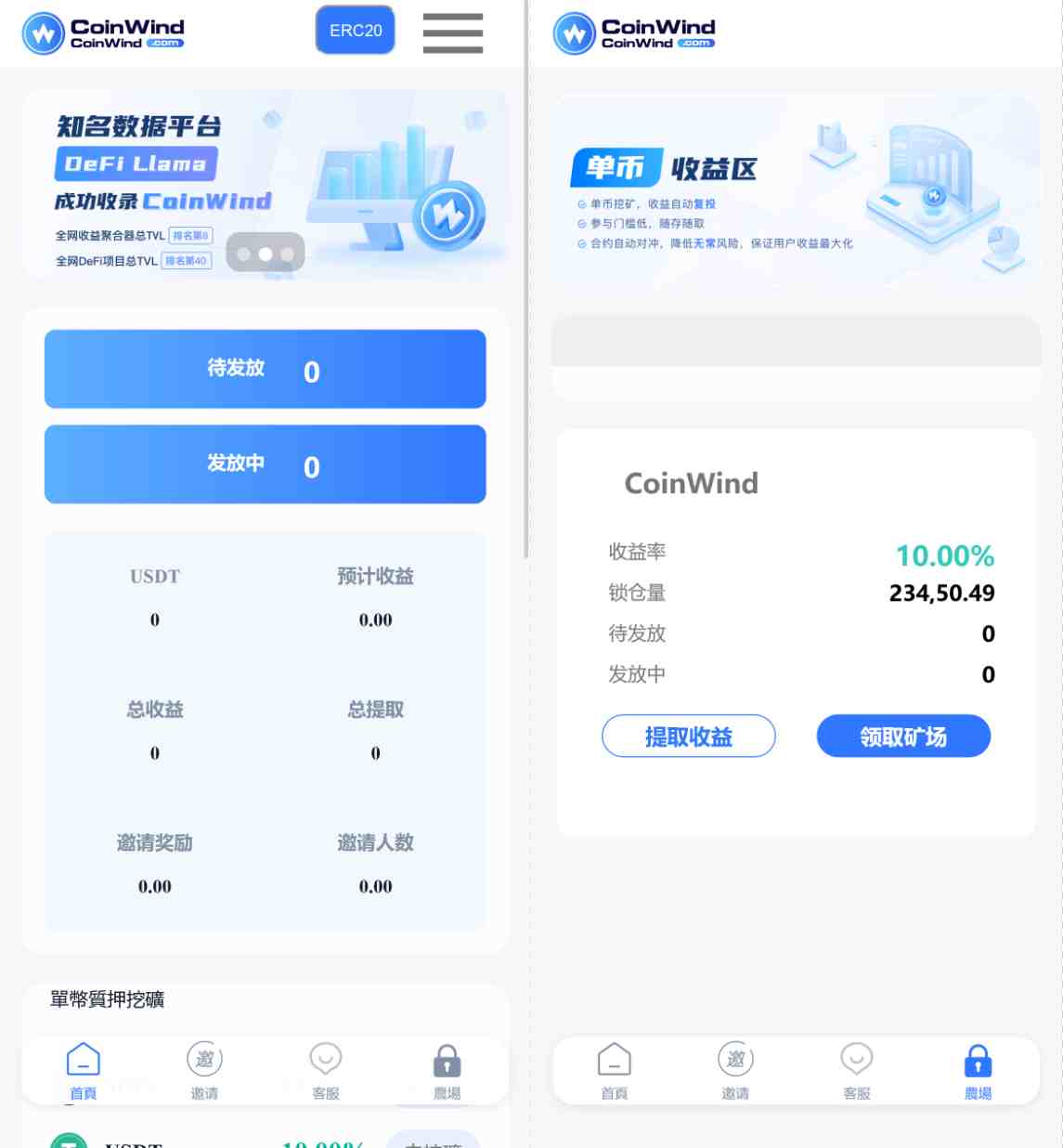Click the 待发放 pending release banner
Screen dimensions: 1063x1148
point(265,369)
